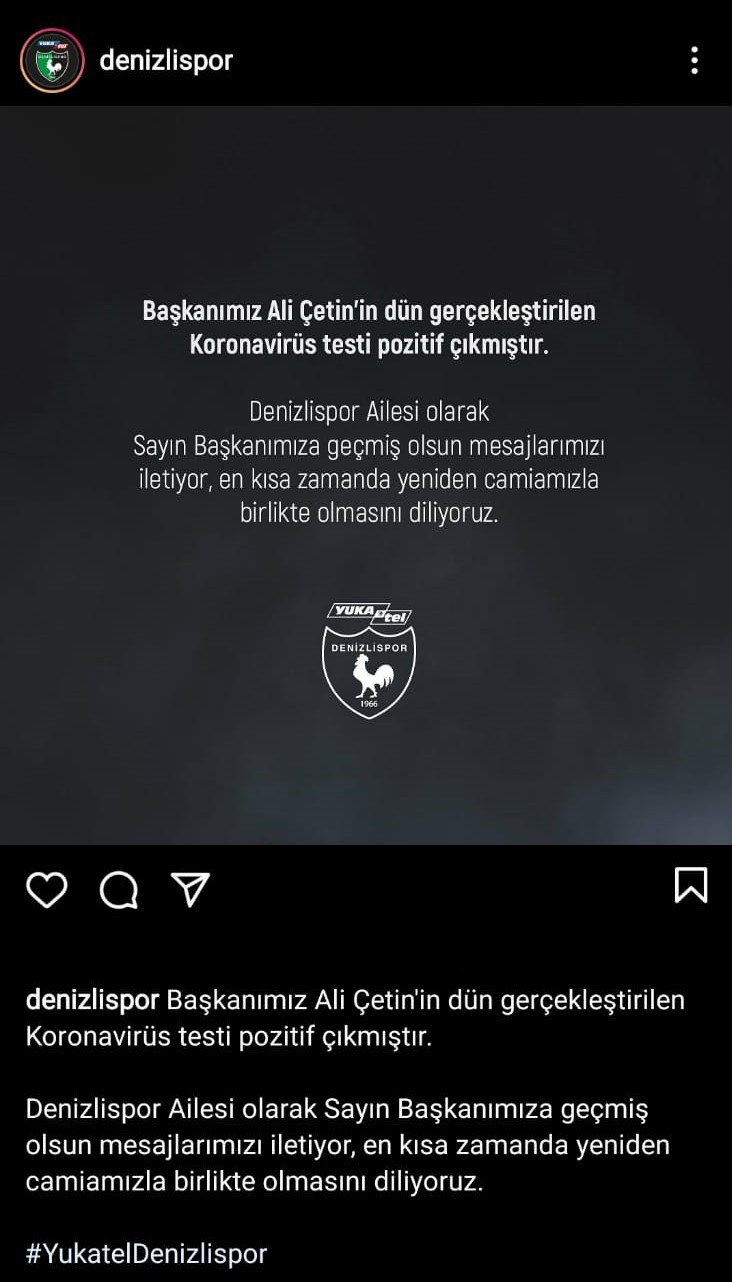This screenshot has height=1282, width=732.
Task: Open the post overflow menu
Action: point(694,61)
